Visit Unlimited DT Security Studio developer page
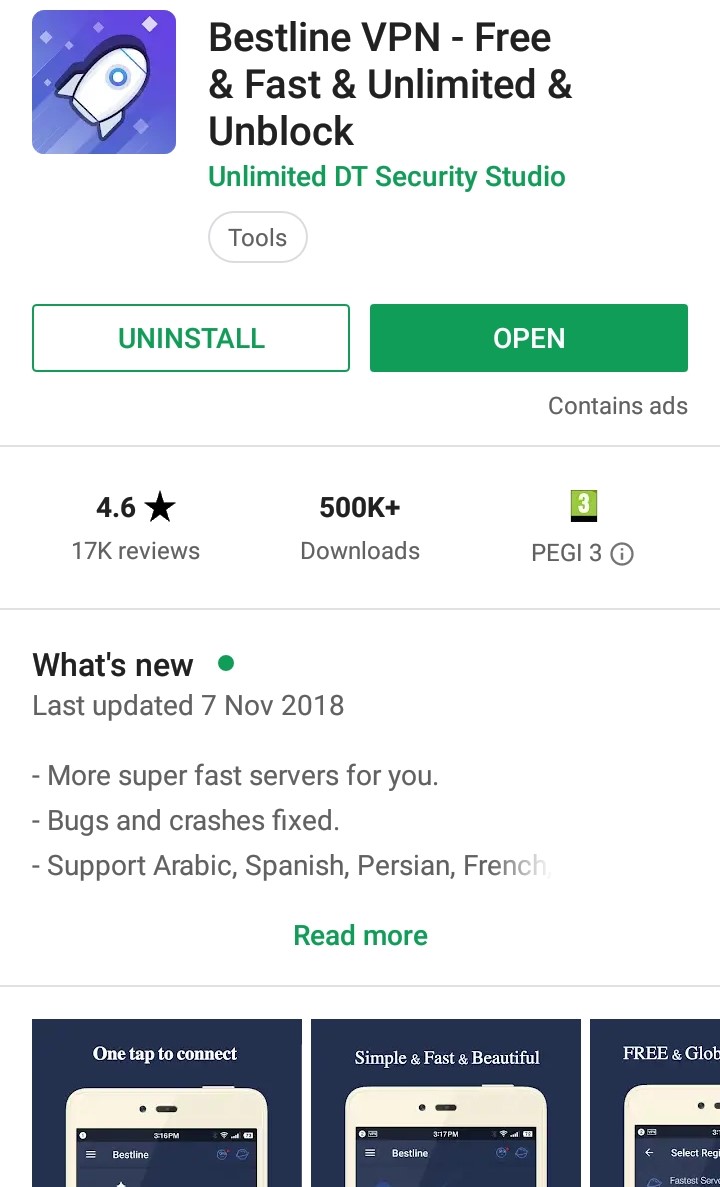The height and width of the screenshot is (1187, 720). pos(386,176)
